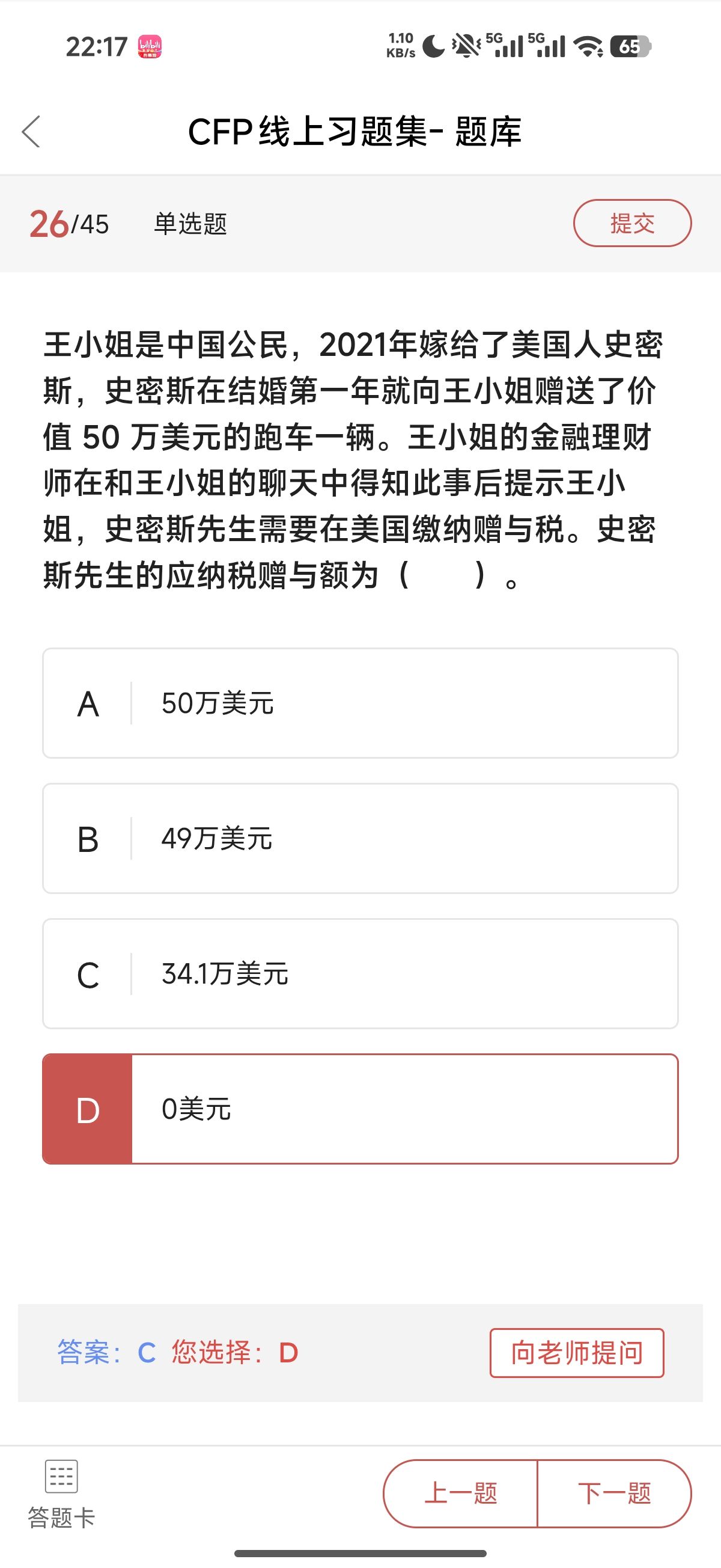Go back using the top-left arrow
This screenshot has height=1568, width=721.
(31, 132)
